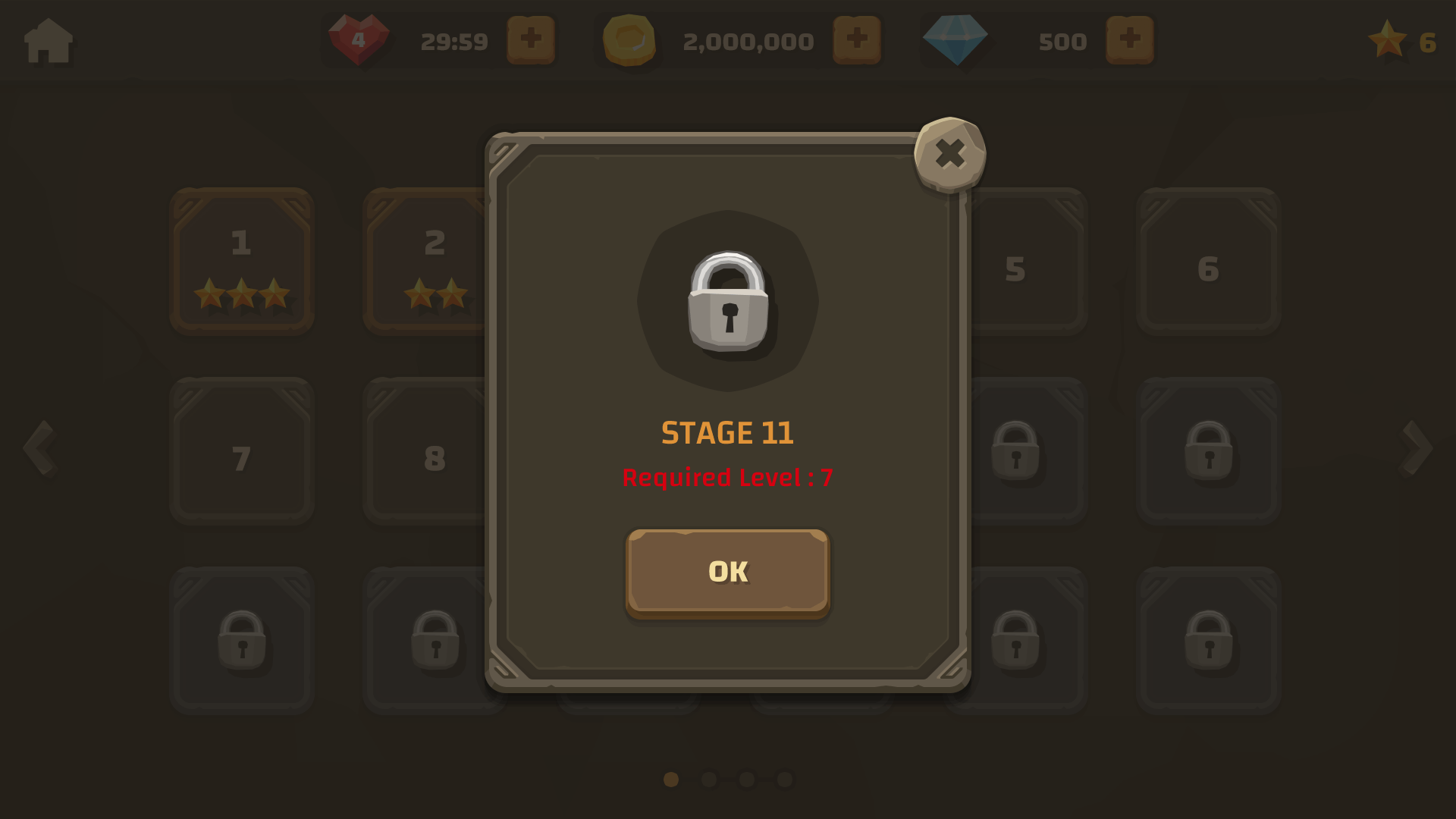Close the Stage 11 popup with X
The image size is (1456, 819).
949,154
